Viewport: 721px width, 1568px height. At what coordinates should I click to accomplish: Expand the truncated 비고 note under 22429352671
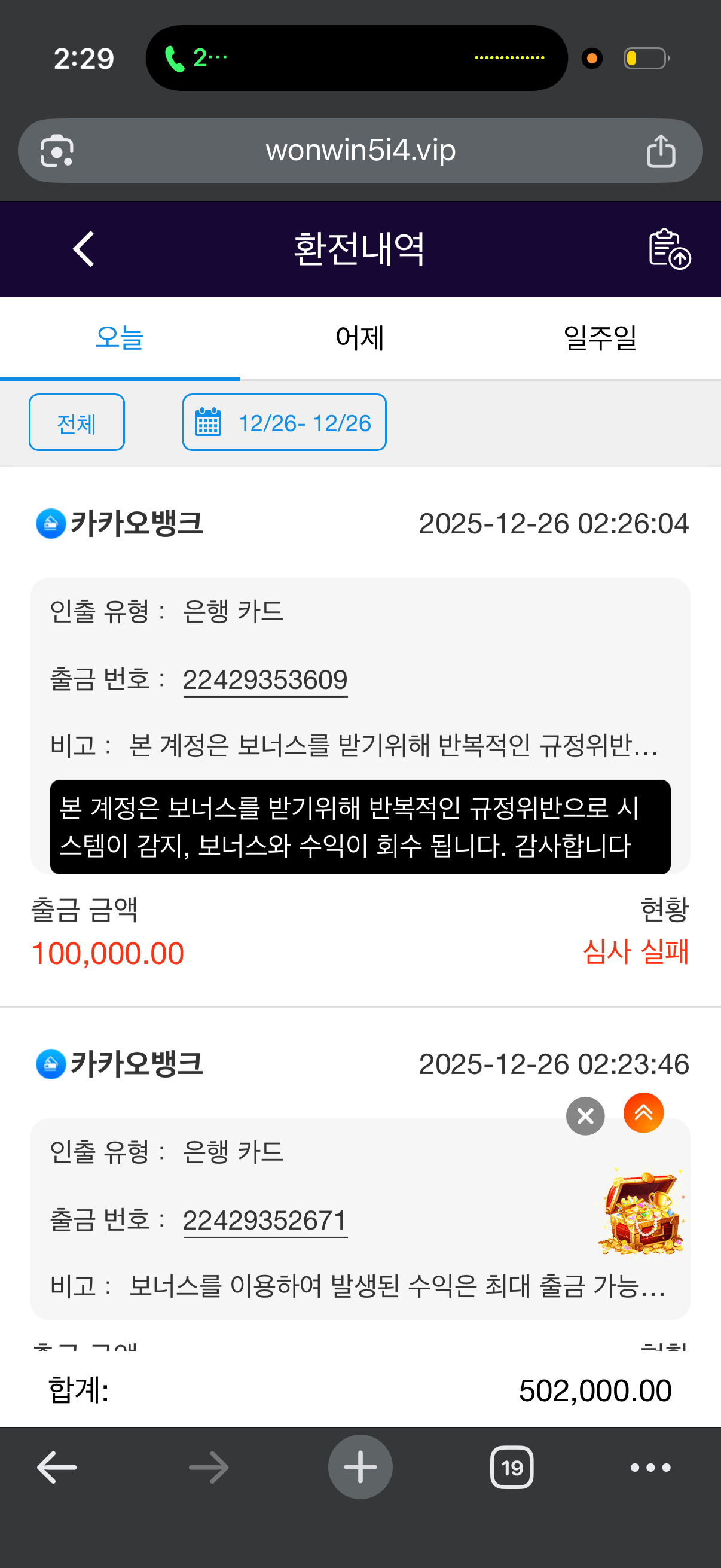tap(397, 1286)
